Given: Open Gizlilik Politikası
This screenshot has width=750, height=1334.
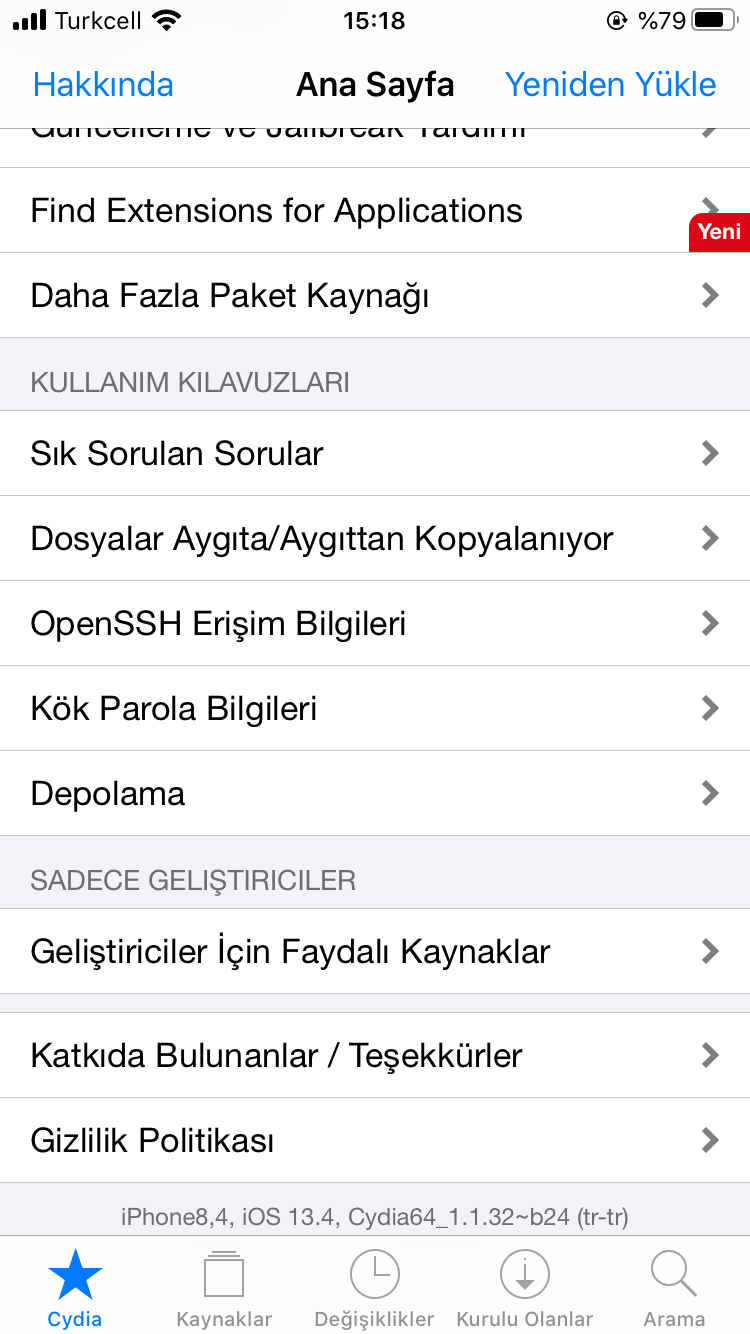Looking at the screenshot, I should click(375, 1140).
